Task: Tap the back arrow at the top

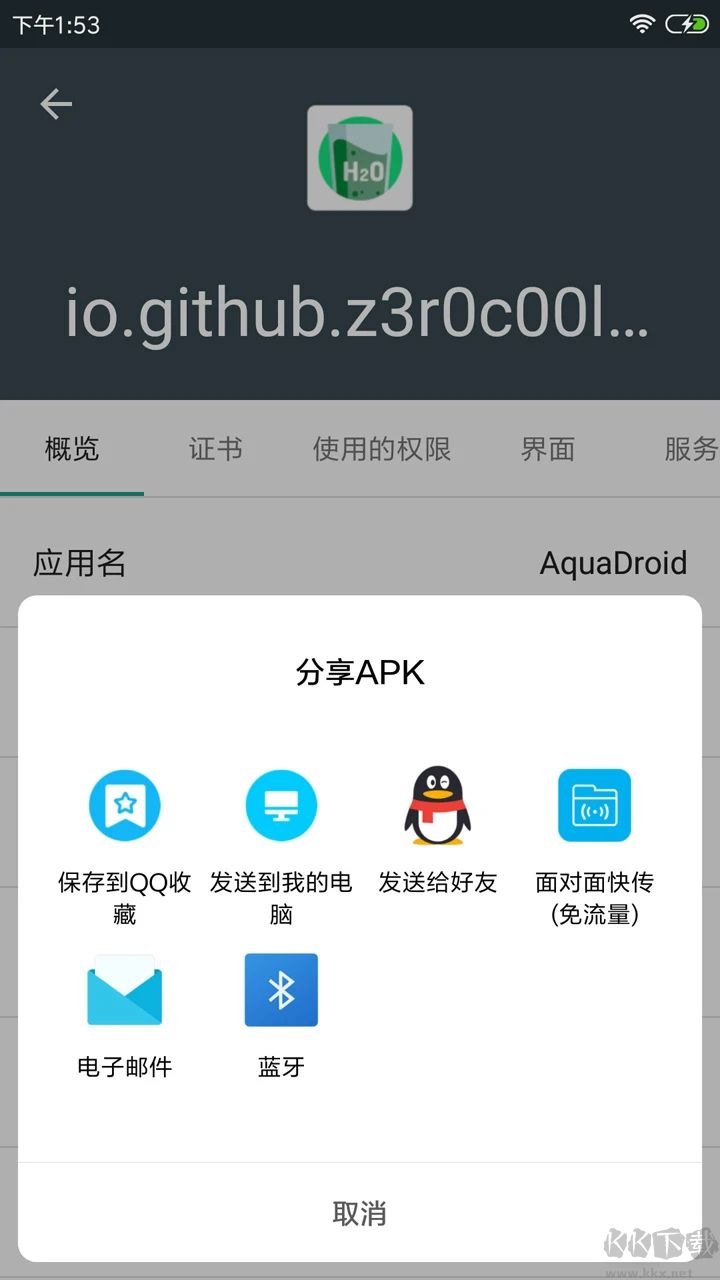Action: pos(56,104)
